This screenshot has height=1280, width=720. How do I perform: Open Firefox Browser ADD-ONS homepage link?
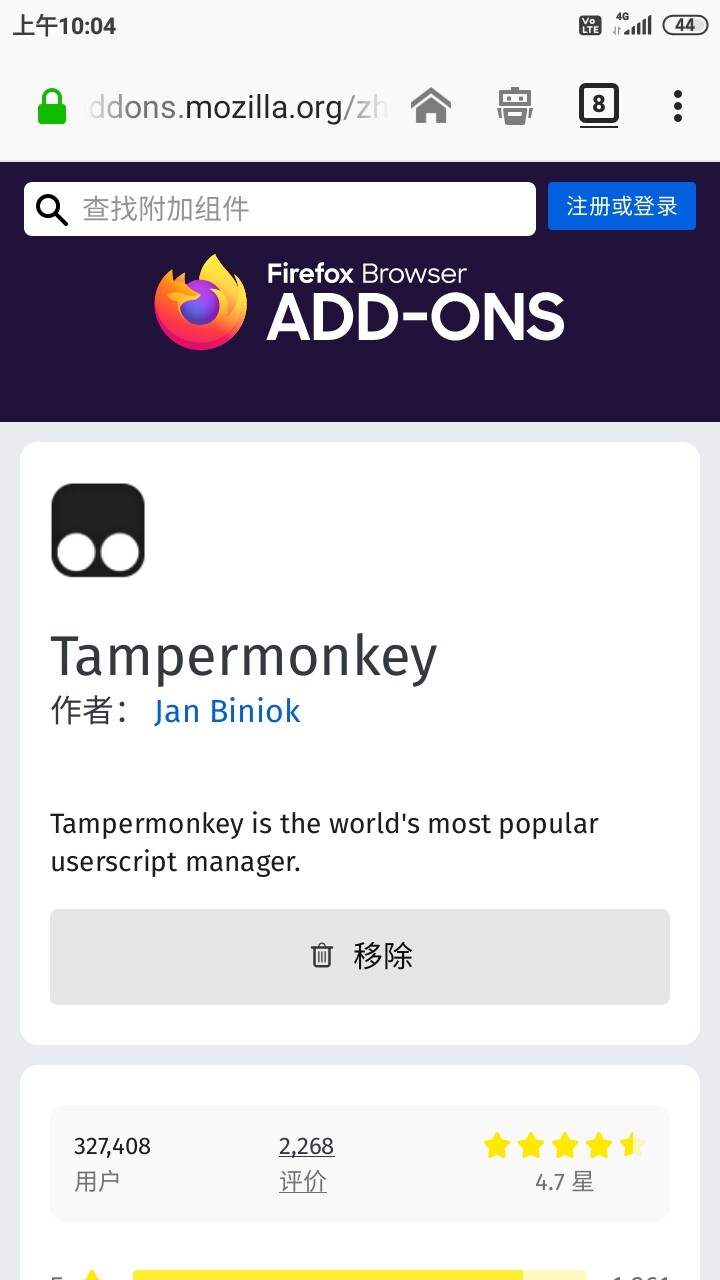point(360,303)
